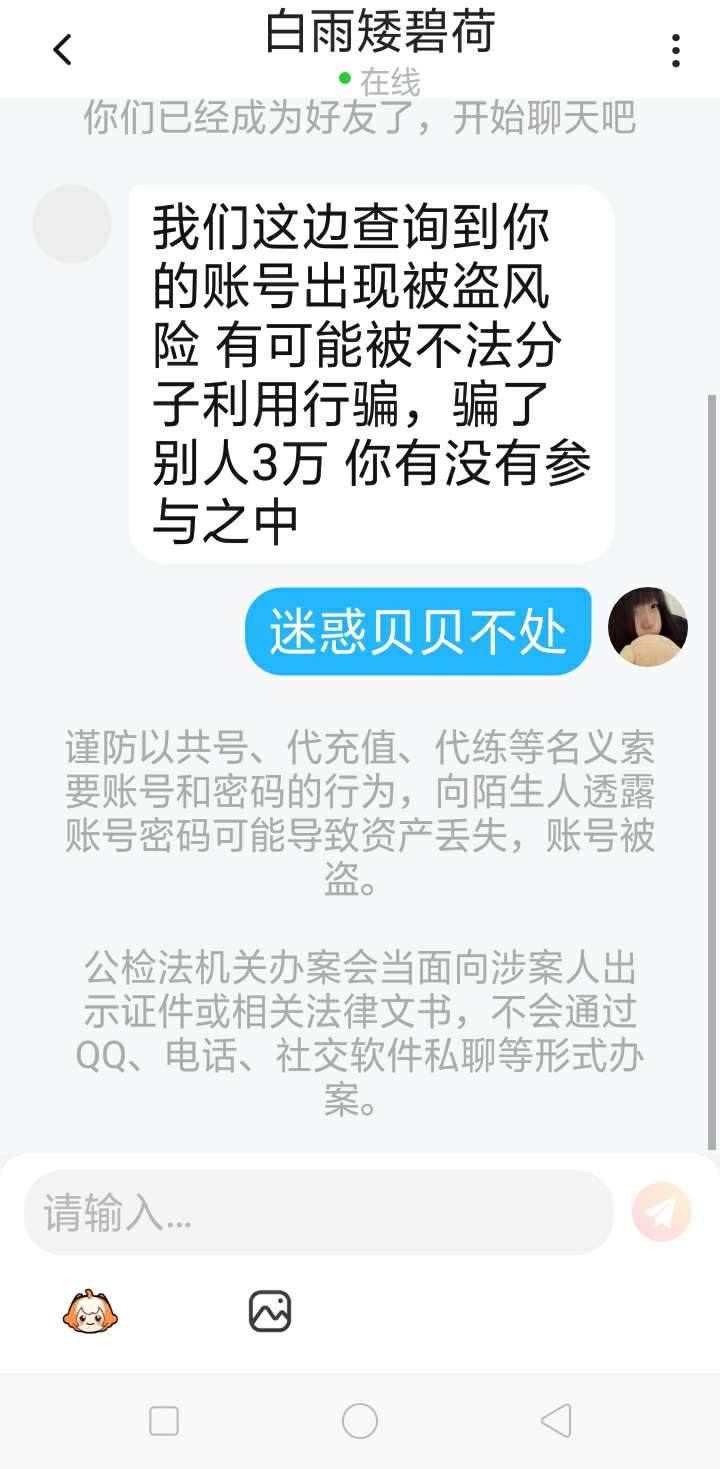Tap the system home button
720x1469 pixels.
(x=360, y=1420)
